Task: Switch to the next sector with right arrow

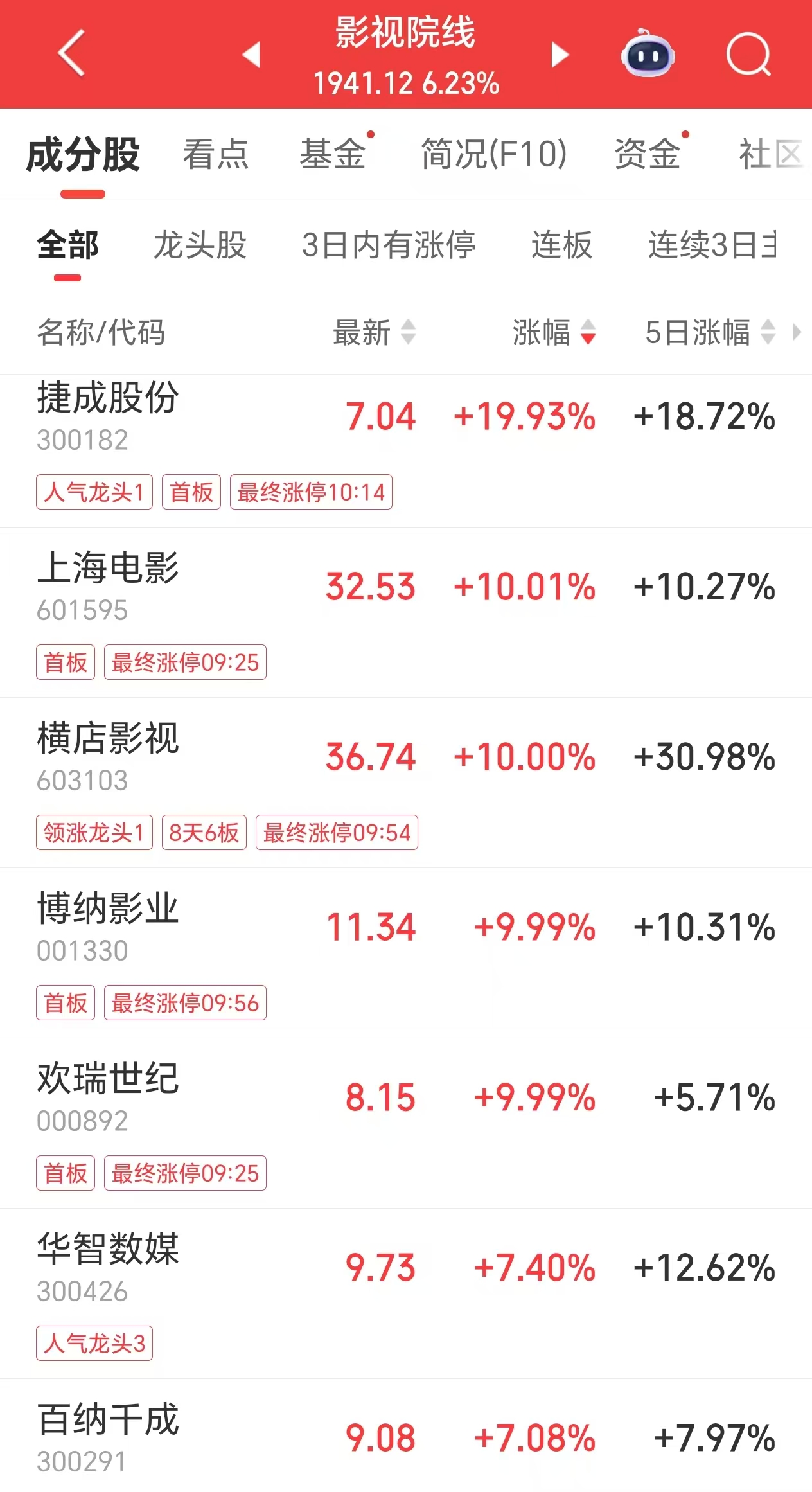Action: [x=560, y=55]
